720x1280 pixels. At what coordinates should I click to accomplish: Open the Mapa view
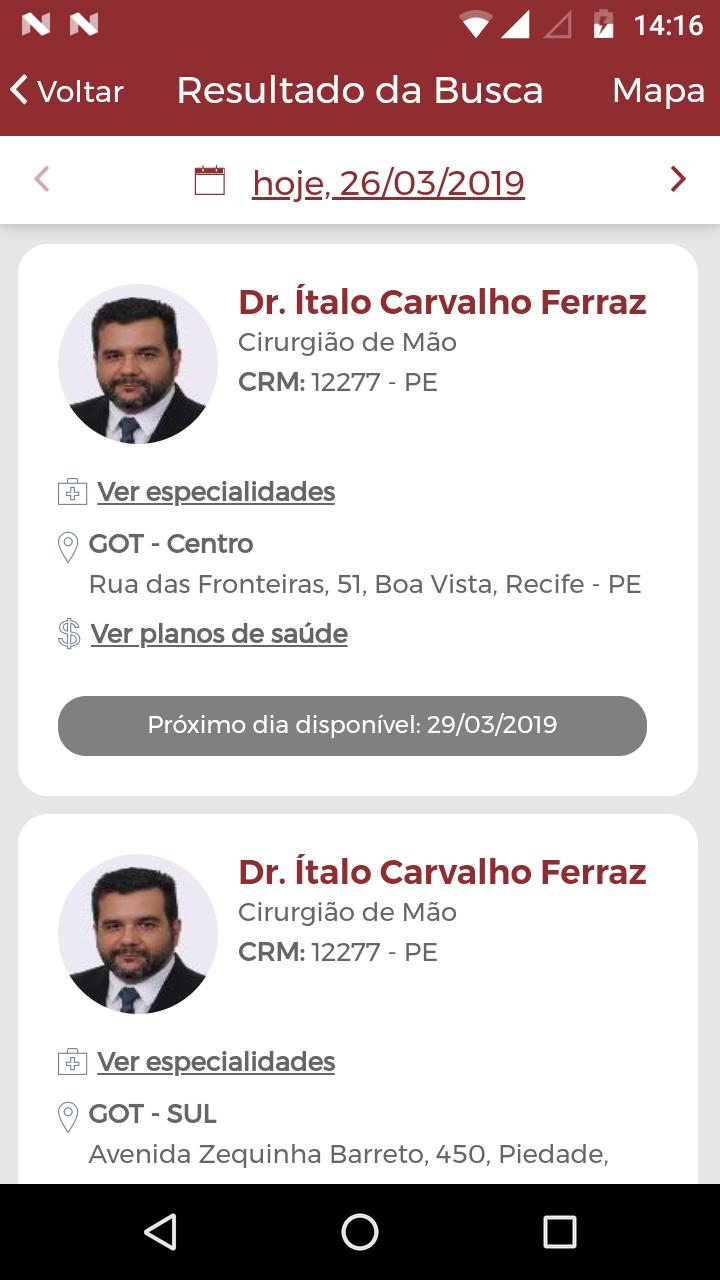point(658,91)
